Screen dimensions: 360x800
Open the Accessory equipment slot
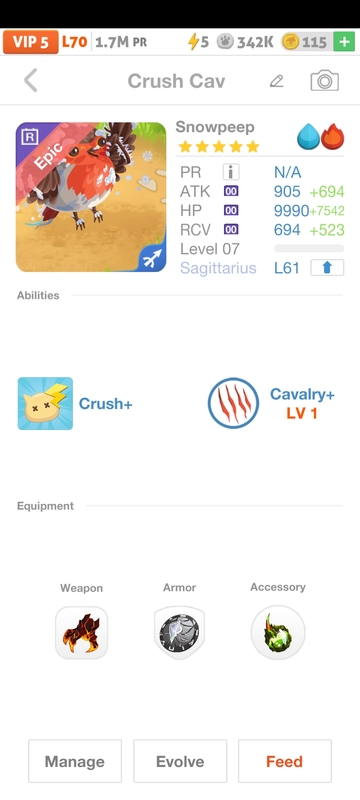278,633
